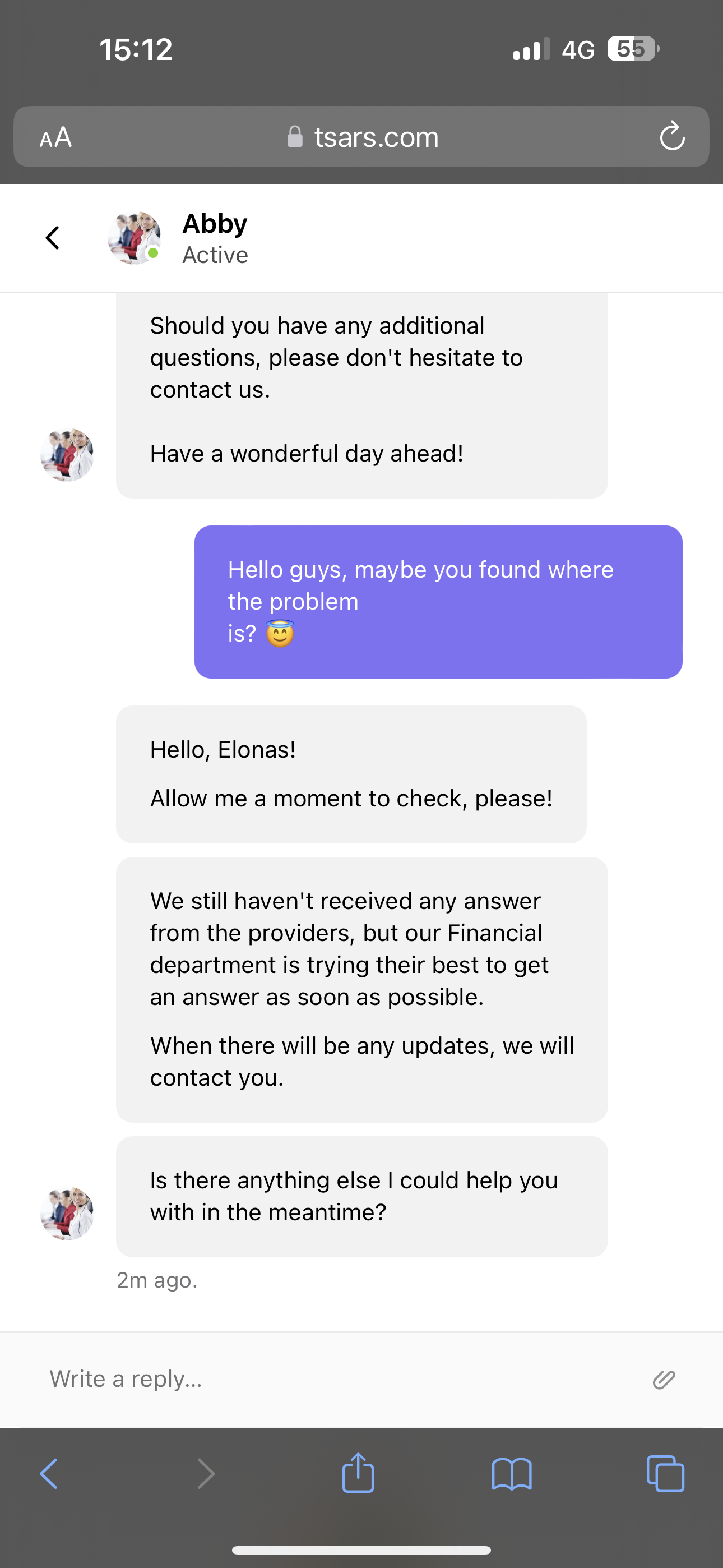Show all open Safari tabs
Image resolution: width=723 pixels, height=1568 pixels.
click(665, 1474)
